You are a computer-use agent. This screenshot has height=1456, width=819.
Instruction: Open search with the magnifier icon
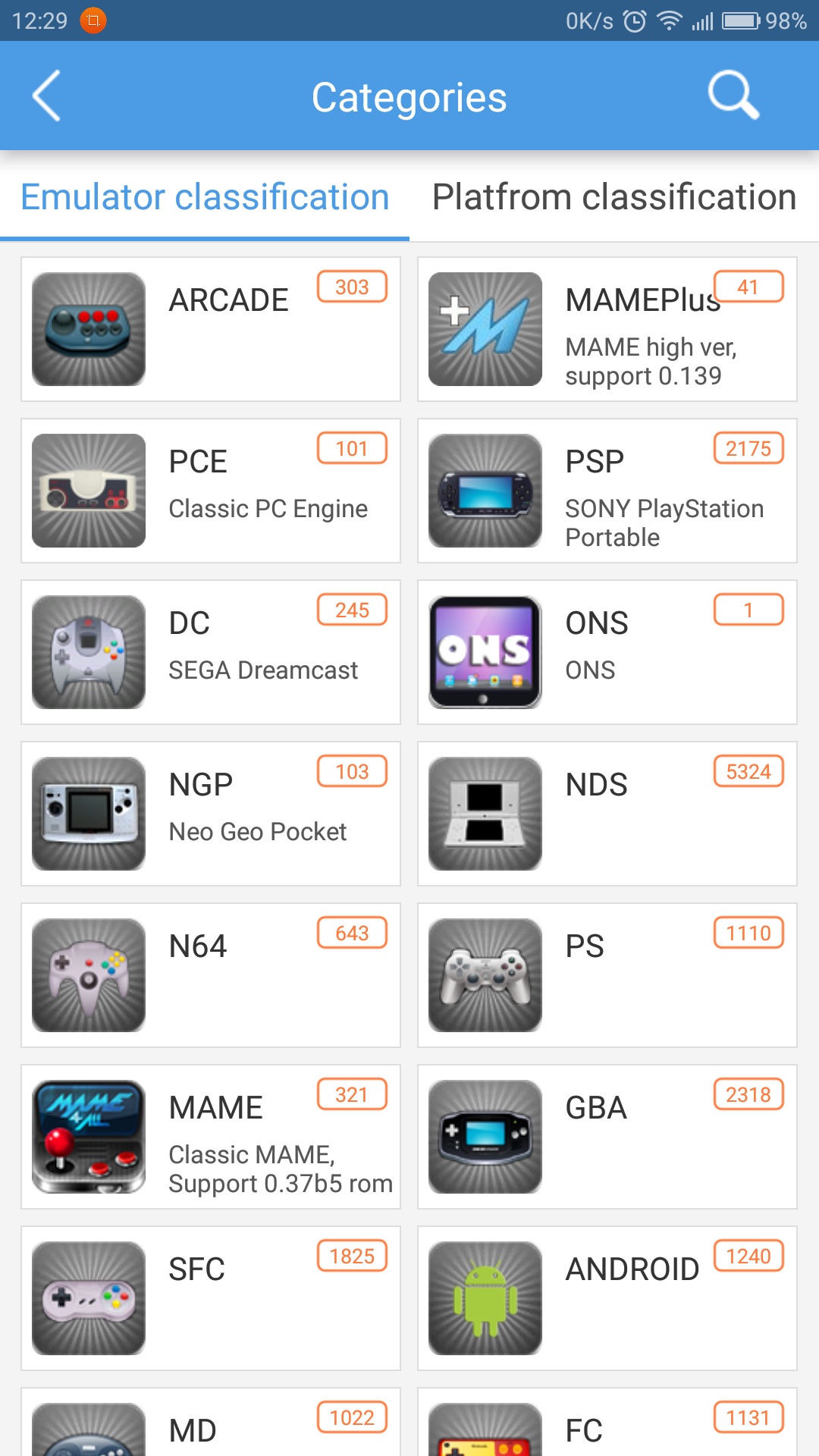(733, 96)
